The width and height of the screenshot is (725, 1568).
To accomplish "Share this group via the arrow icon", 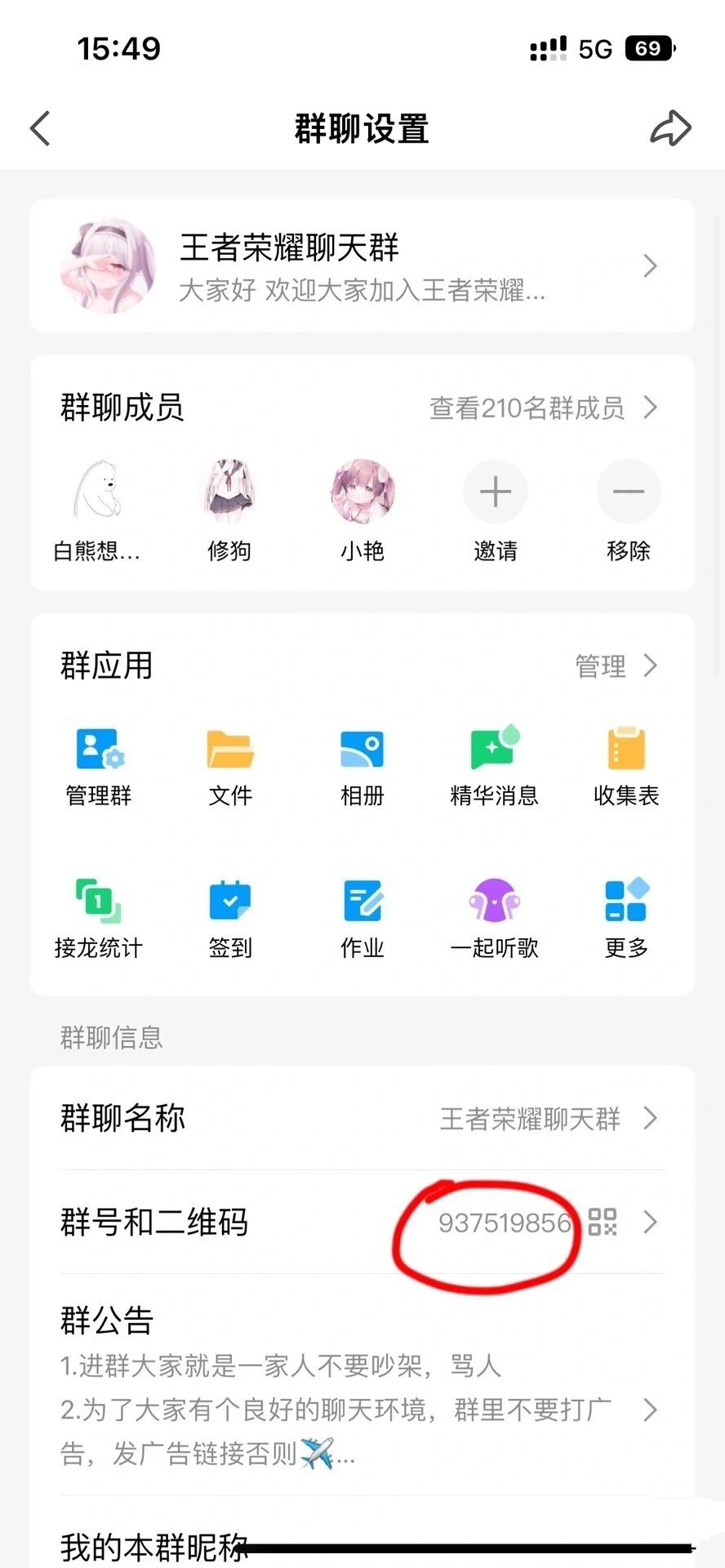I will 670,128.
